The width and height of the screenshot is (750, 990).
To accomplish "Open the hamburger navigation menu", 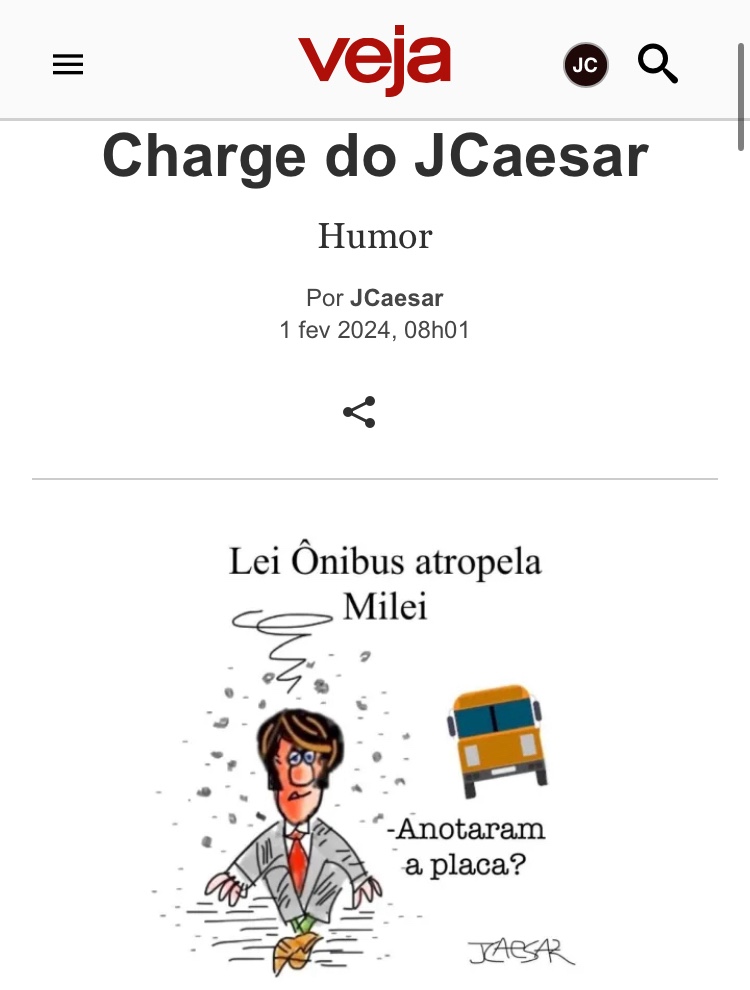I will click(68, 65).
